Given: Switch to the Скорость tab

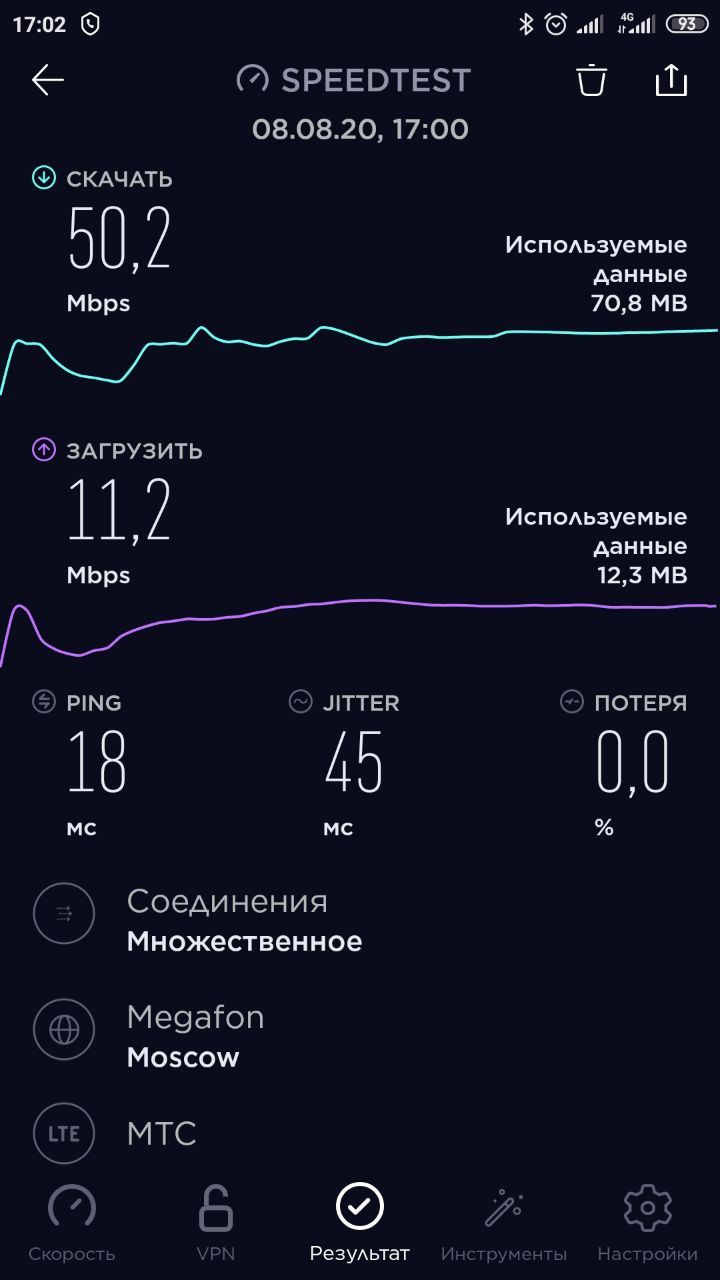Looking at the screenshot, I should [72, 1223].
